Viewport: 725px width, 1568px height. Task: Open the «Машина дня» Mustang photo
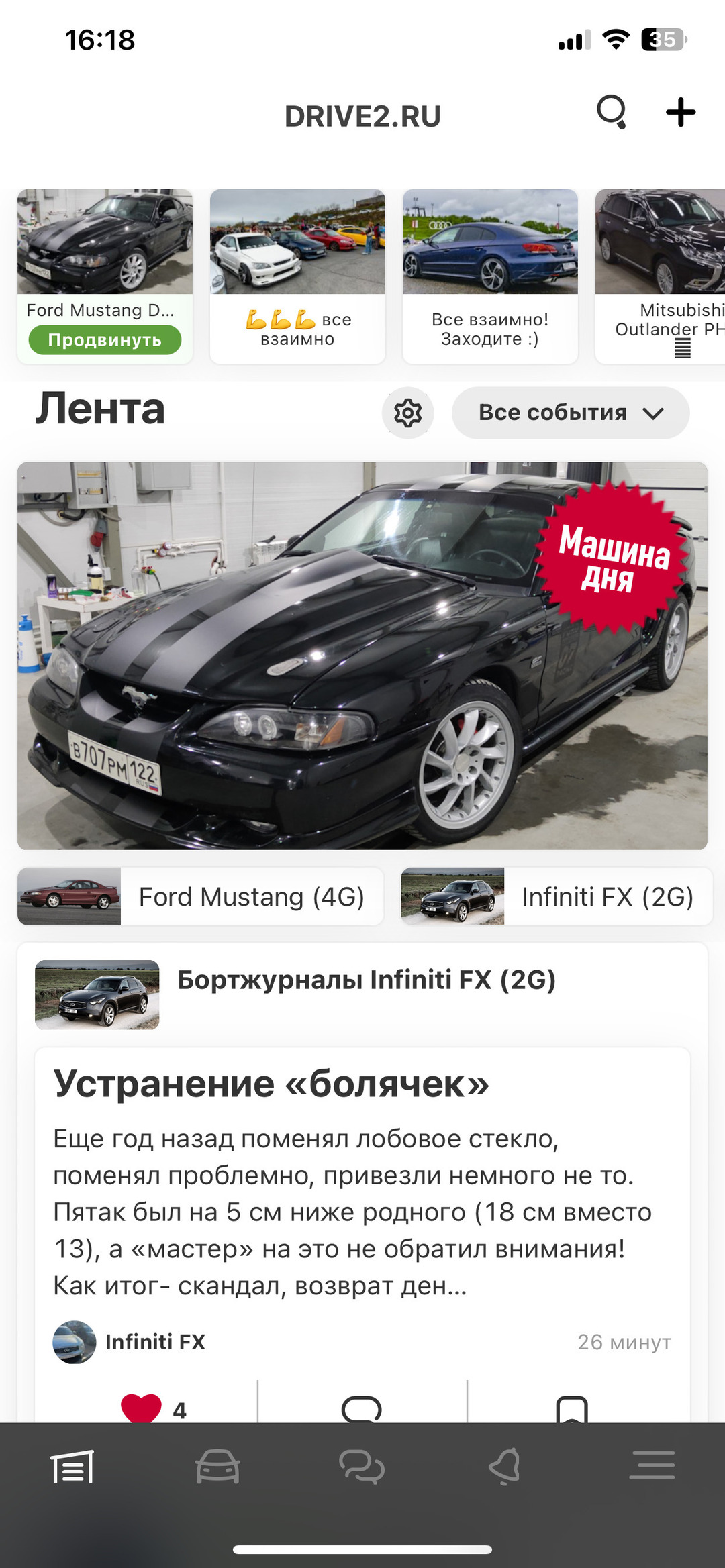(x=362, y=656)
